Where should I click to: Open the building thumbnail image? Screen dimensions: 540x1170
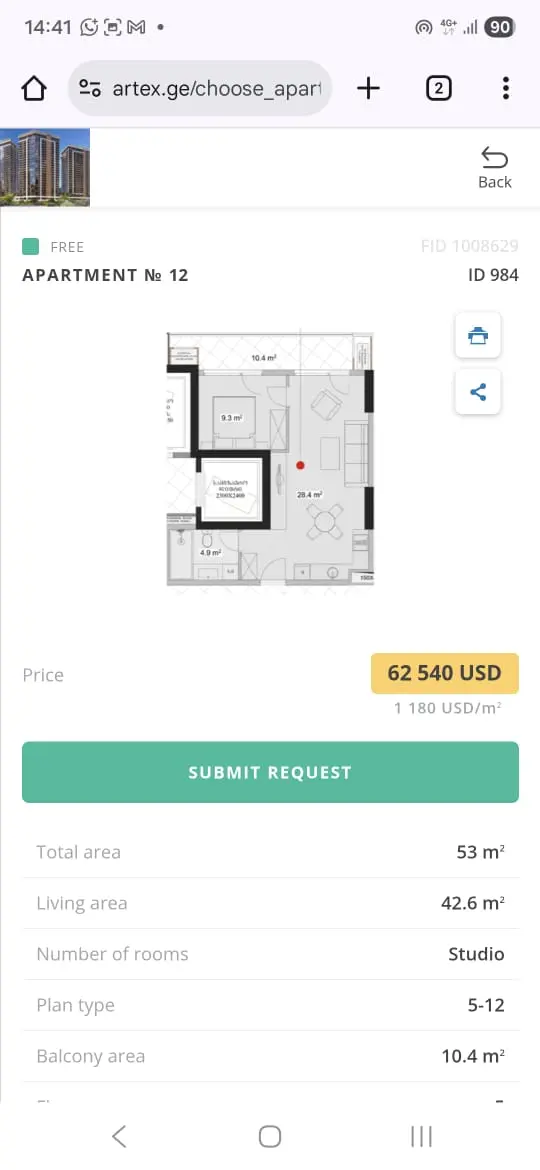pos(45,167)
